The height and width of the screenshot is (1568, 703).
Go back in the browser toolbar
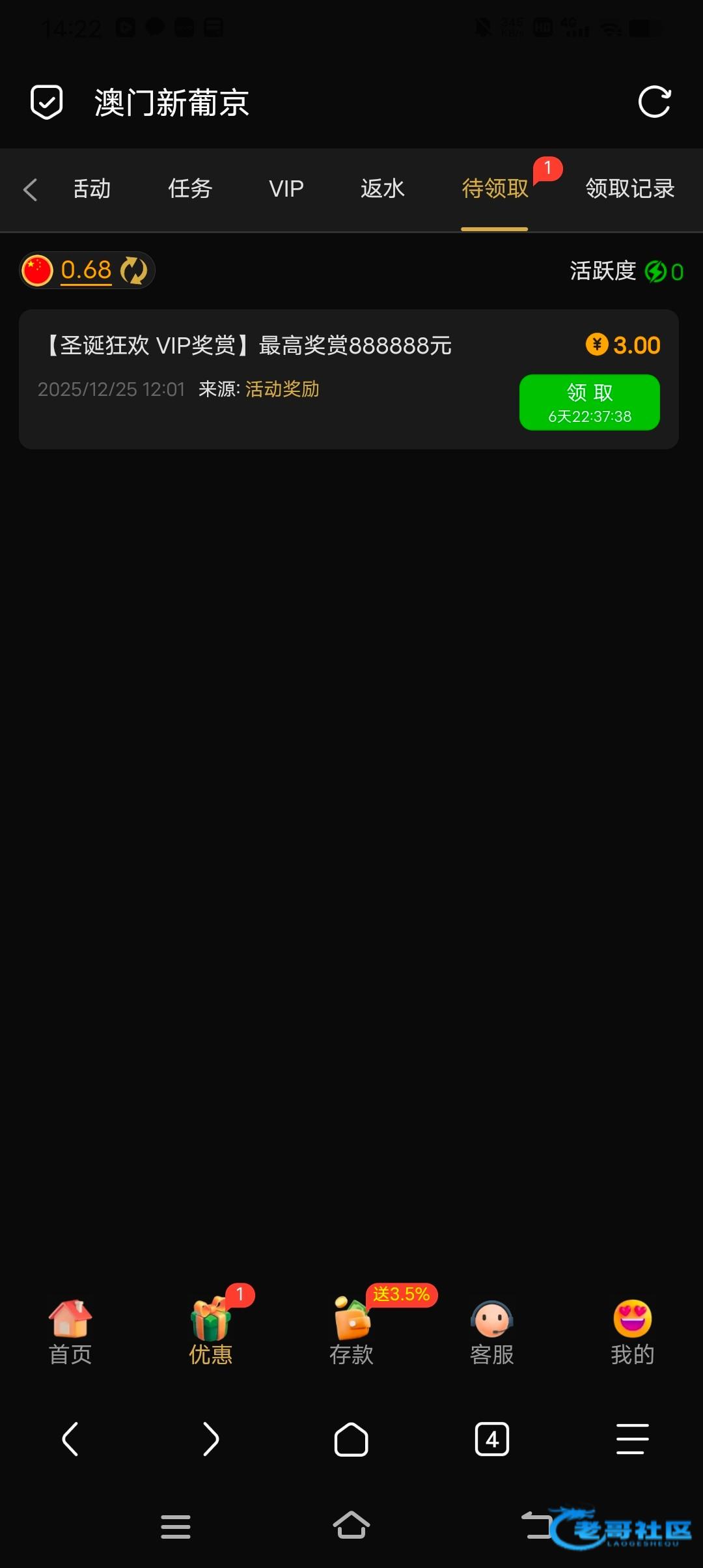pyautogui.click(x=70, y=1439)
